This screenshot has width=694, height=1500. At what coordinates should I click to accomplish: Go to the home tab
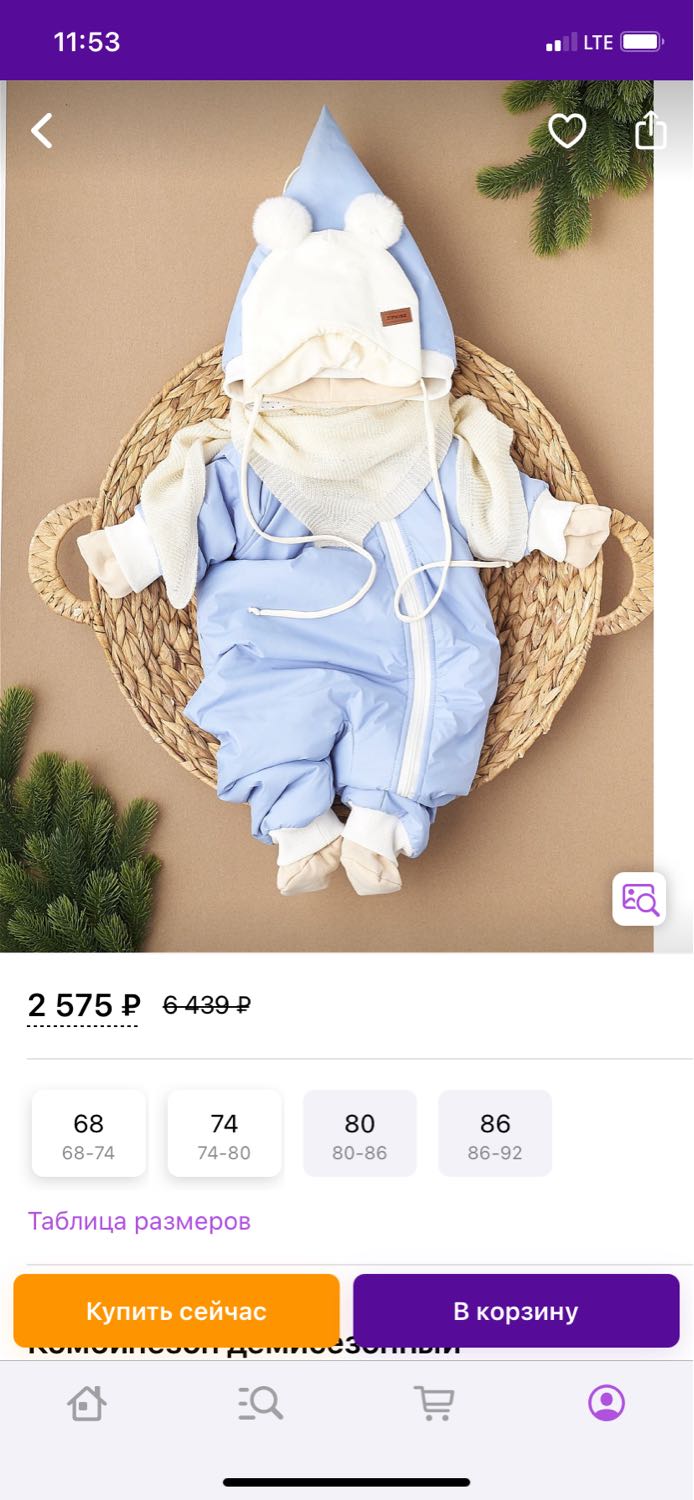(x=87, y=1403)
